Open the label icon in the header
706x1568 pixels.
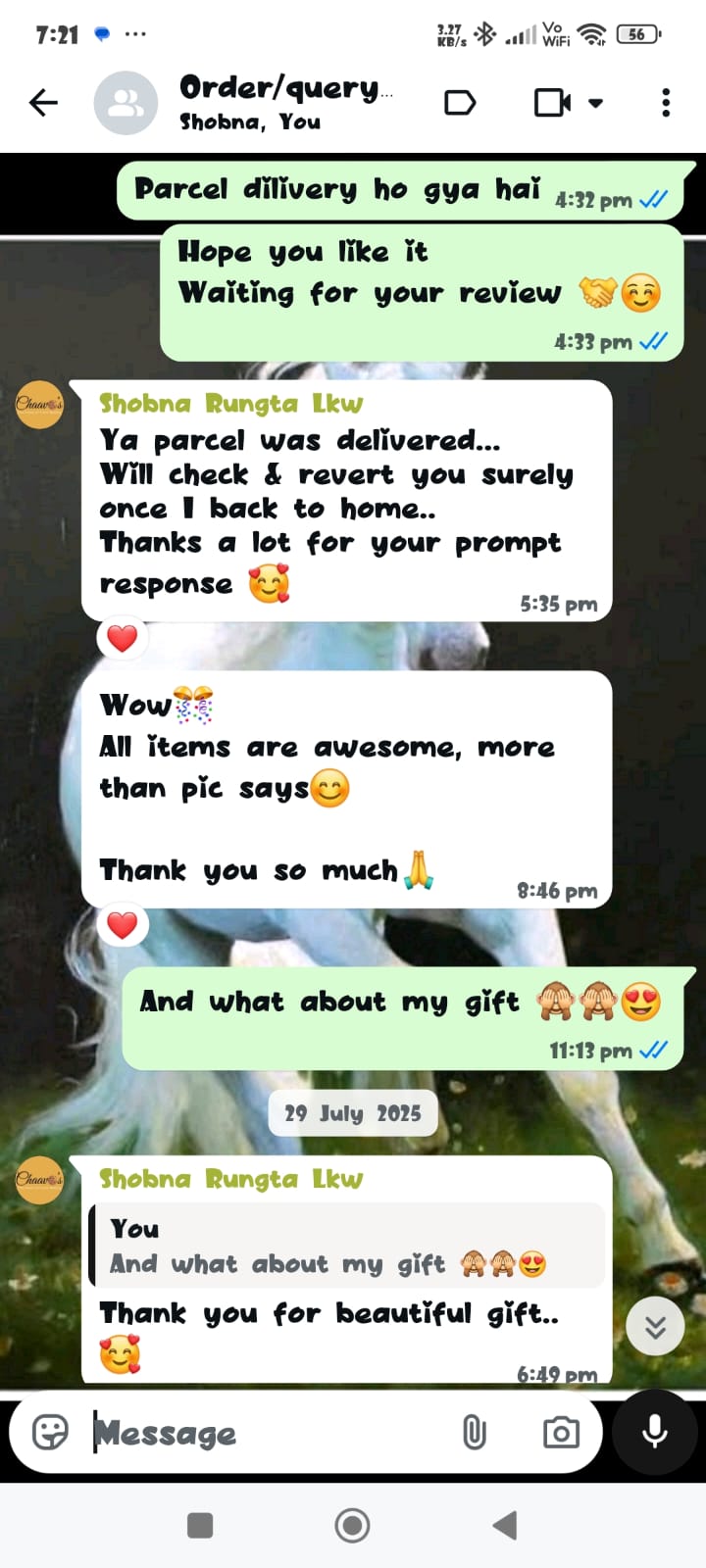(460, 103)
